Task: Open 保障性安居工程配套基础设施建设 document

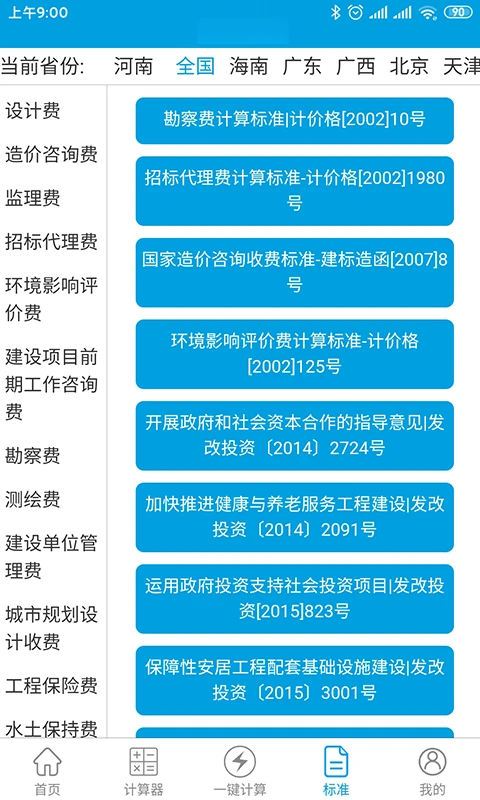Action: click(x=294, y=681)
